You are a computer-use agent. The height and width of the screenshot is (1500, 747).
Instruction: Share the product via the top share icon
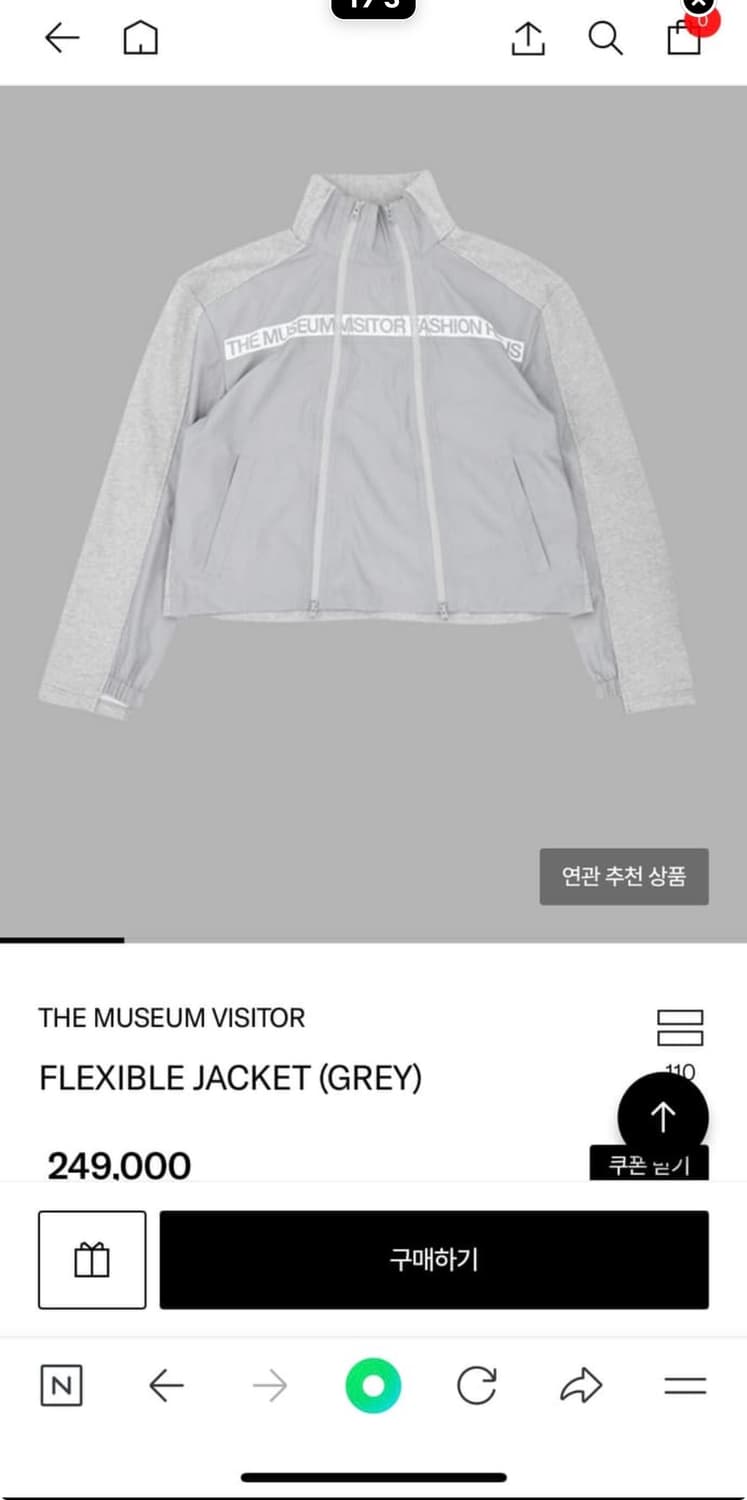pos(527,40)
